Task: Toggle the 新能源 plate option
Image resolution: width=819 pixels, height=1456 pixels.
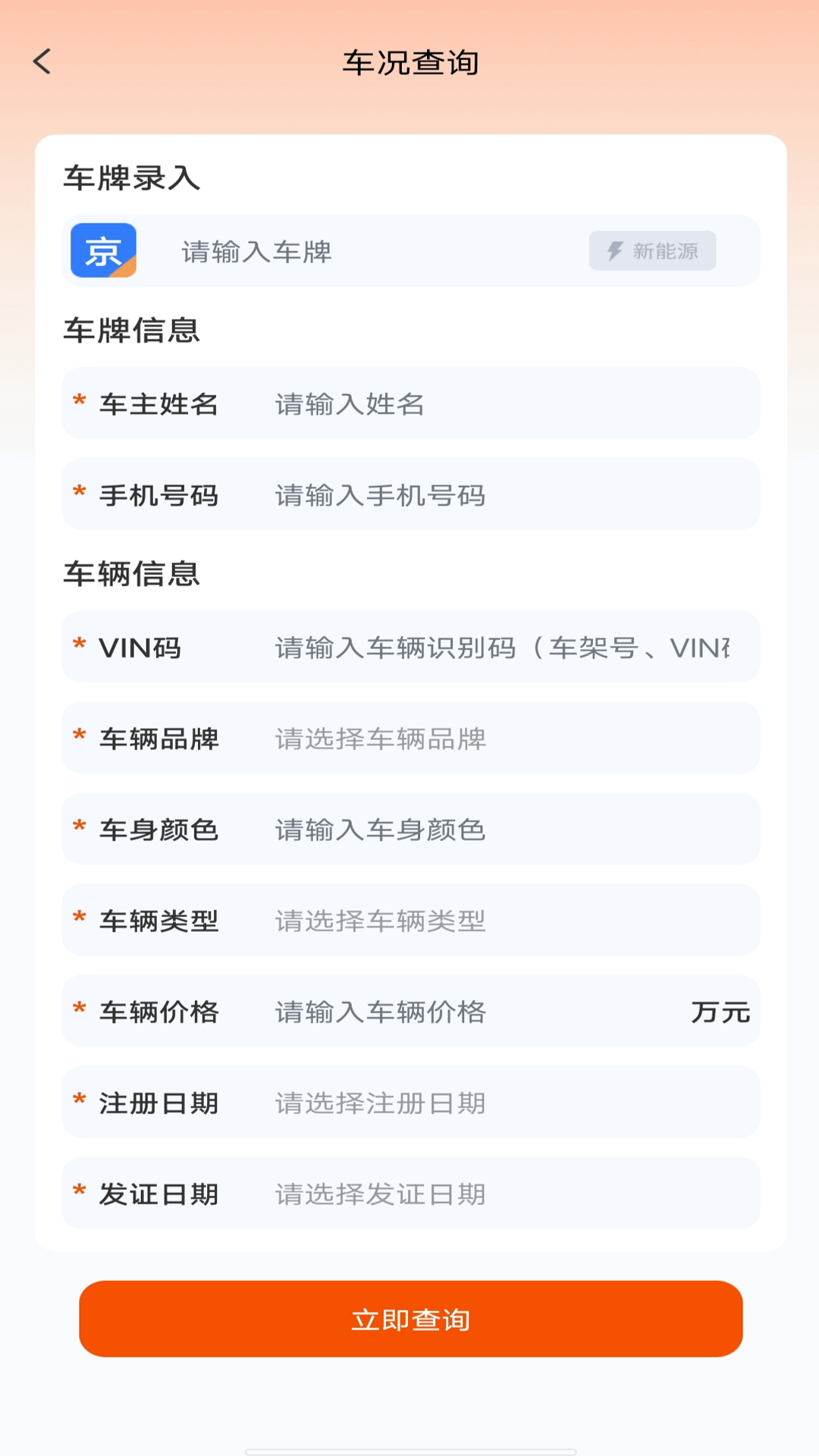Action: click(x=652, y=251)
